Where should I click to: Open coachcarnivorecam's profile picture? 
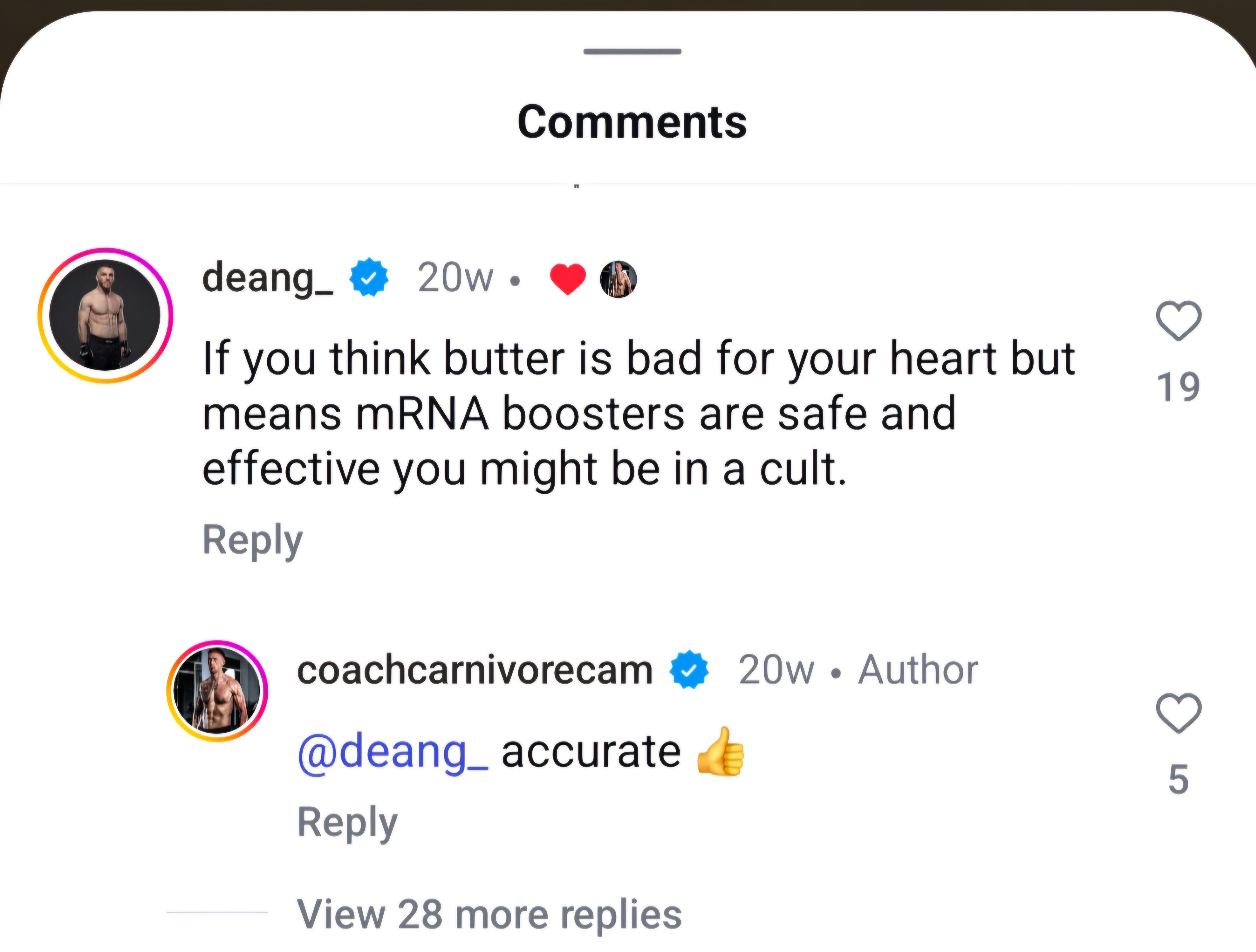point(217,691)
